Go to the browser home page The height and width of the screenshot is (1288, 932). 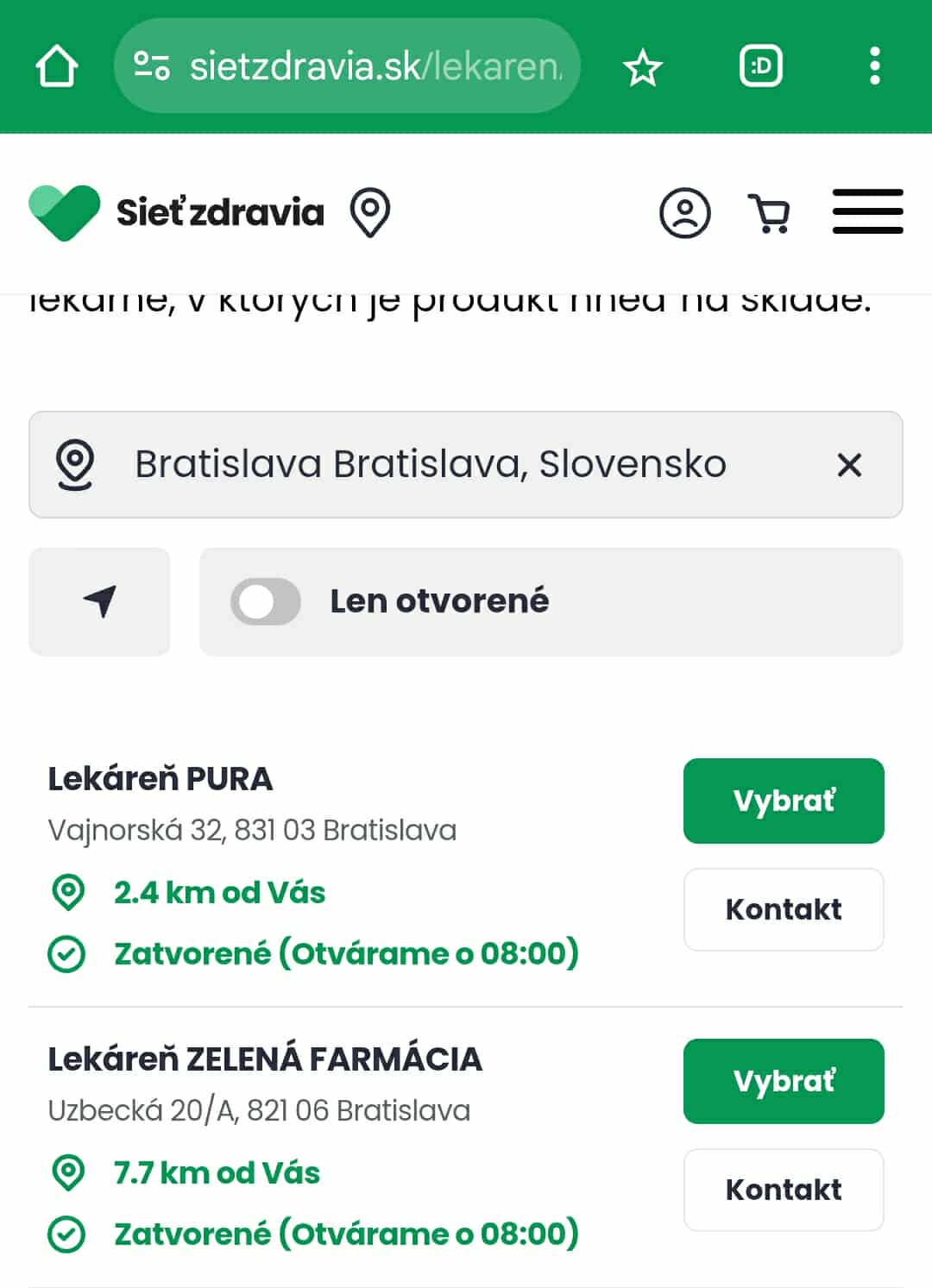(57, 66)
